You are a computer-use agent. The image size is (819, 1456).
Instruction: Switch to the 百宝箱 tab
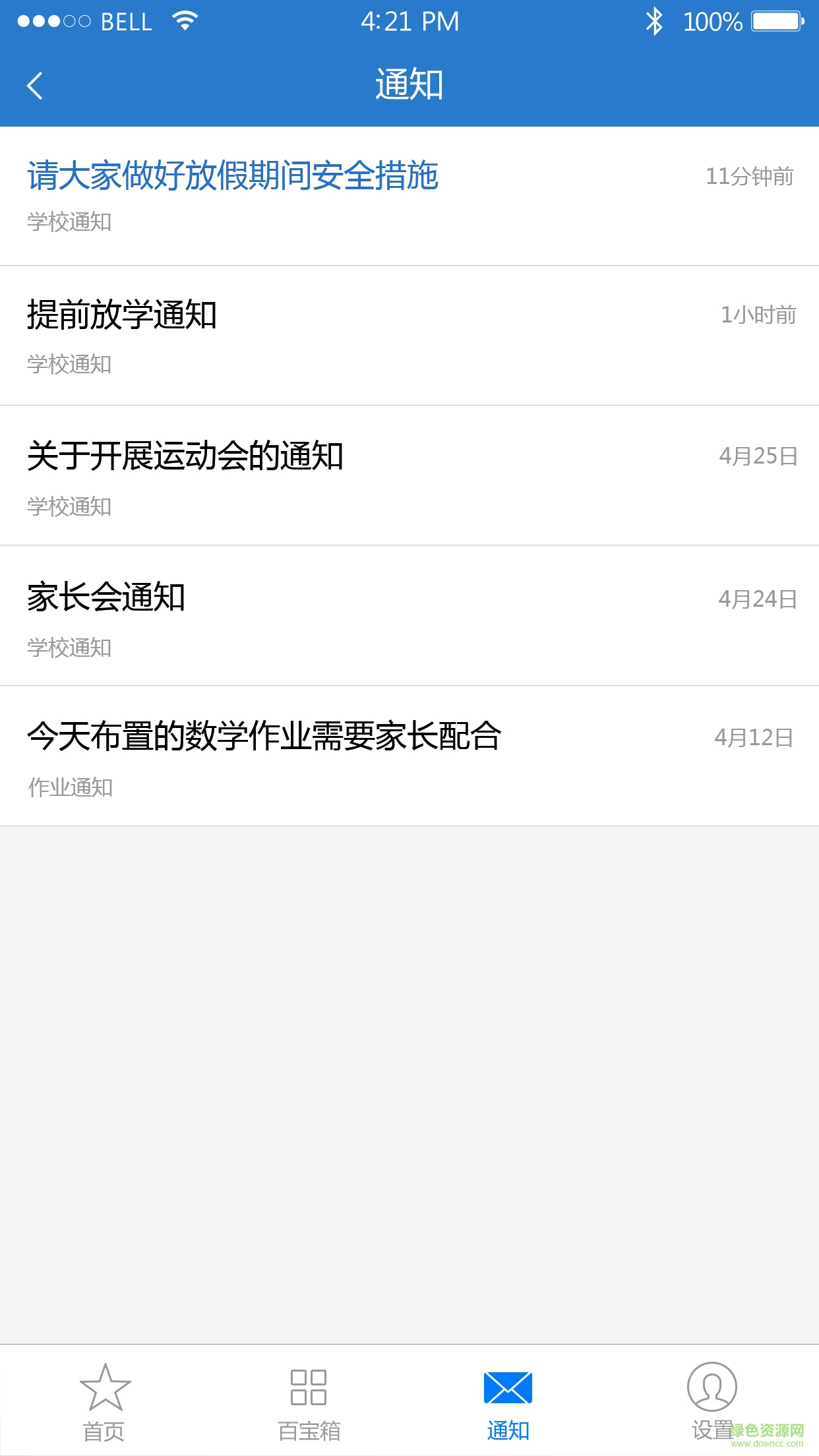click(x=309, y=1402)
